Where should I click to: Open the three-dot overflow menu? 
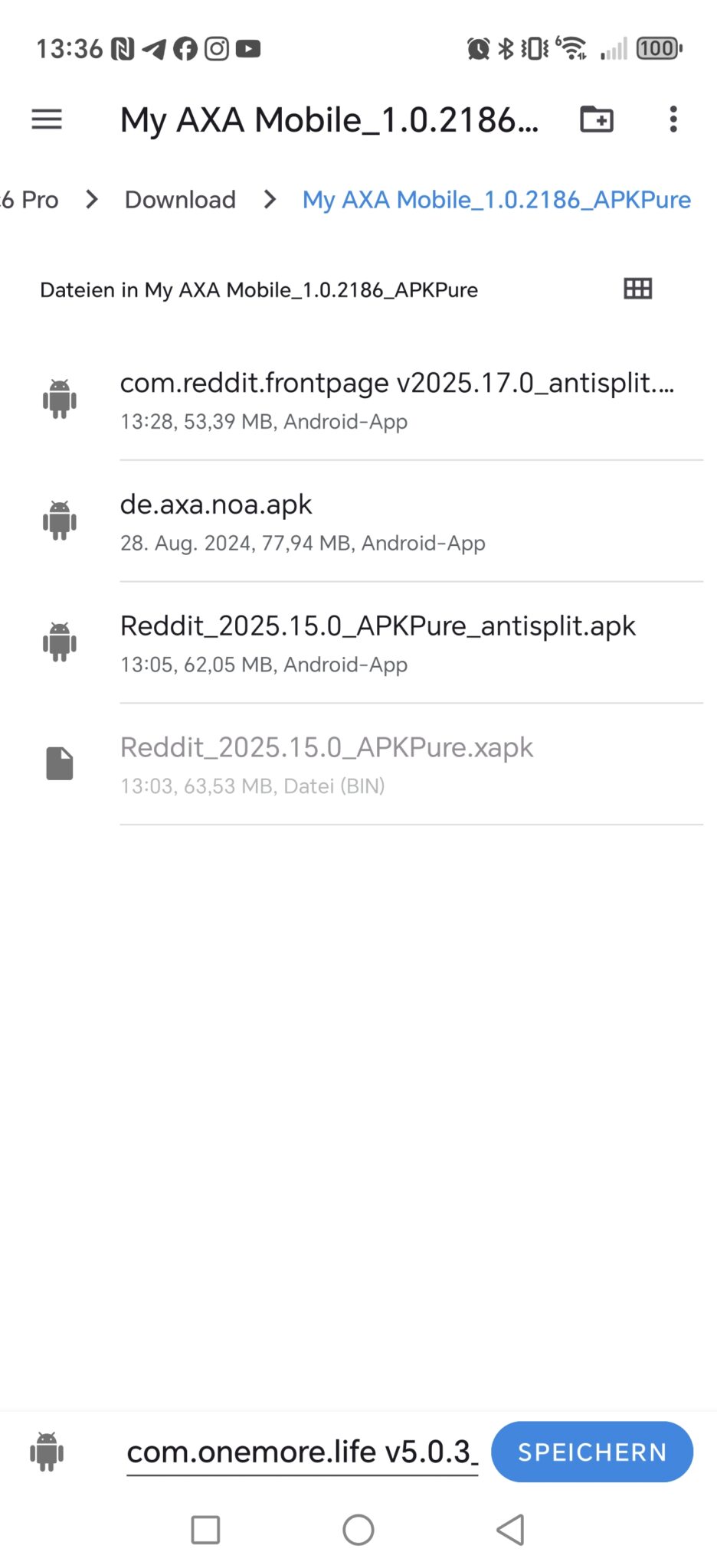point(673,119)
